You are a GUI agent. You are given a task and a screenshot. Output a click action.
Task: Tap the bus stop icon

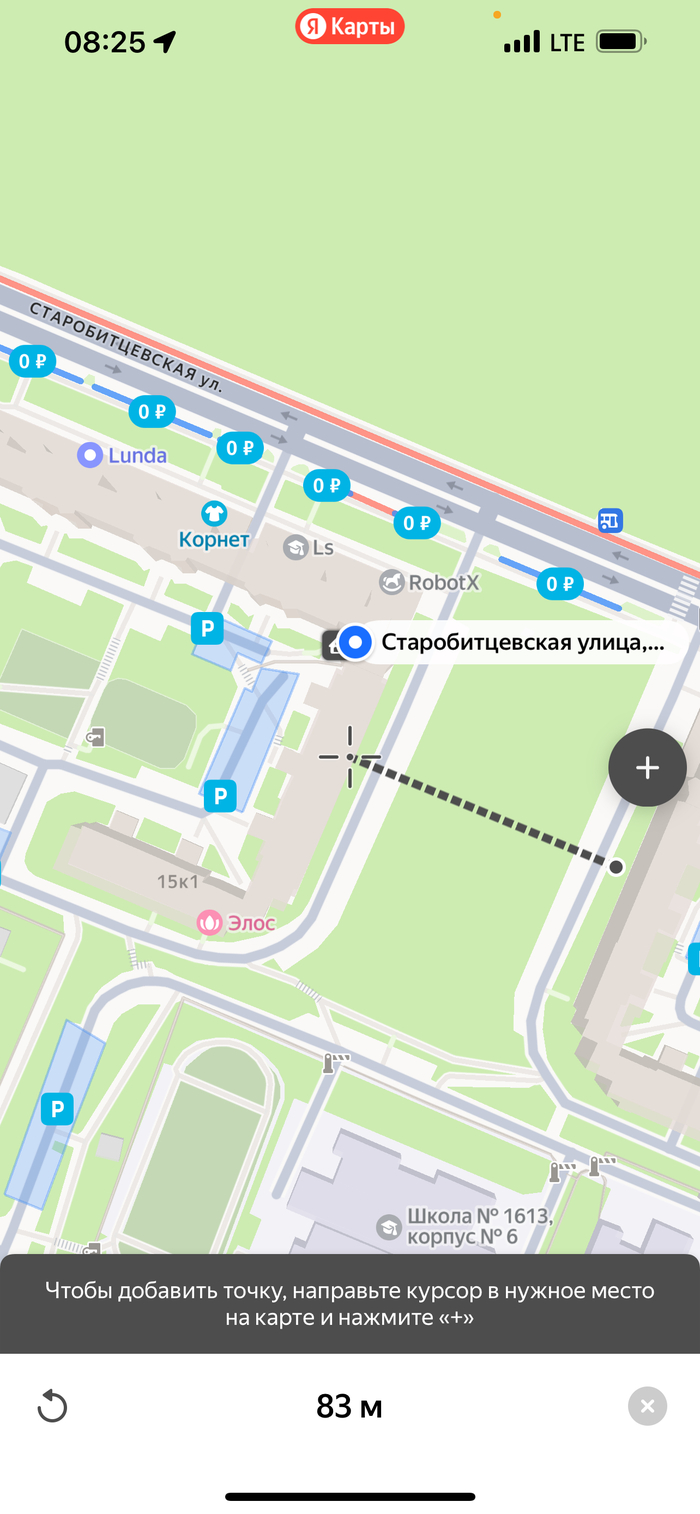[610, 520]
